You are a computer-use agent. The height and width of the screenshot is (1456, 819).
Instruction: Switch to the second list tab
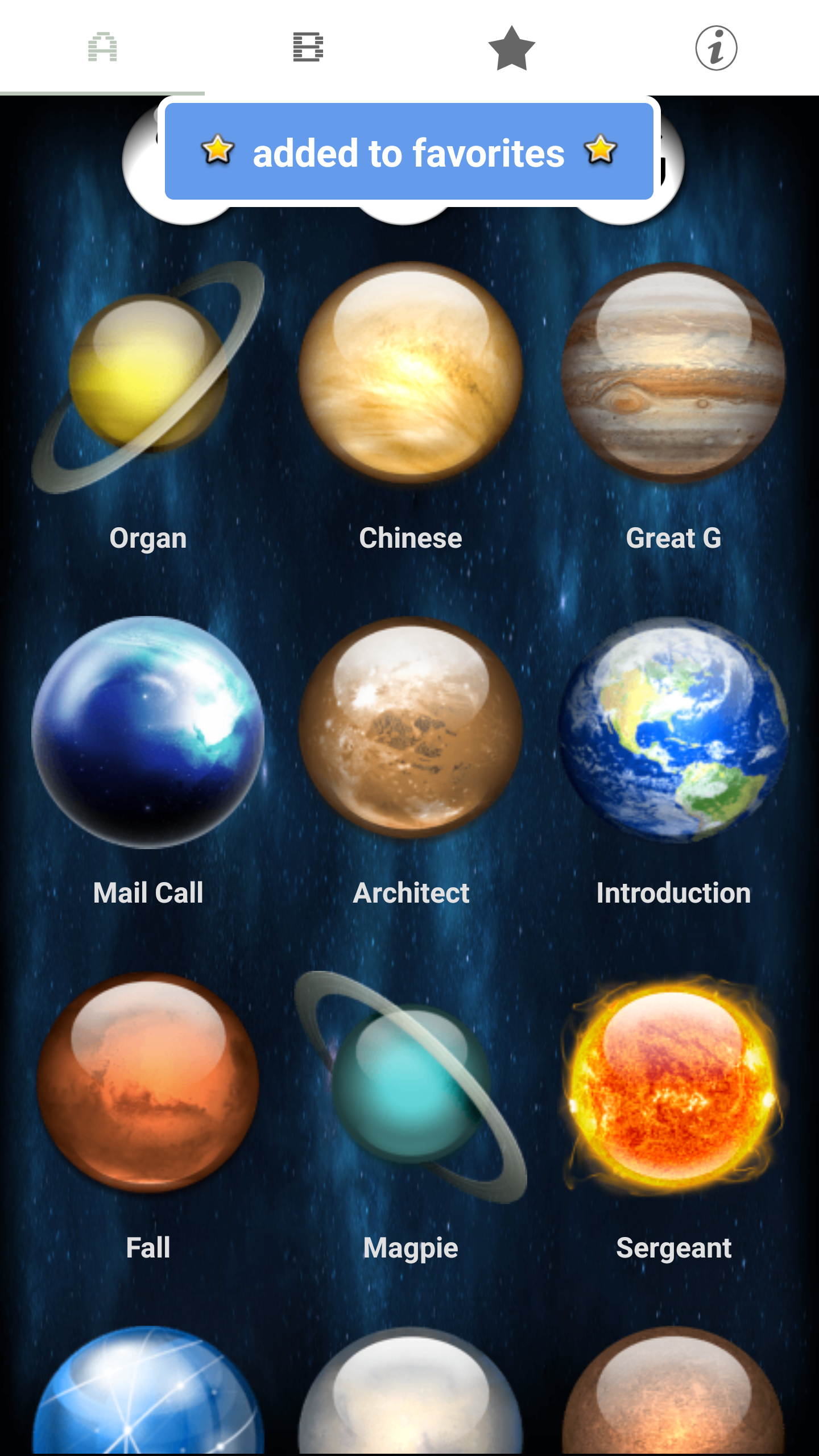tap(307, 47)
